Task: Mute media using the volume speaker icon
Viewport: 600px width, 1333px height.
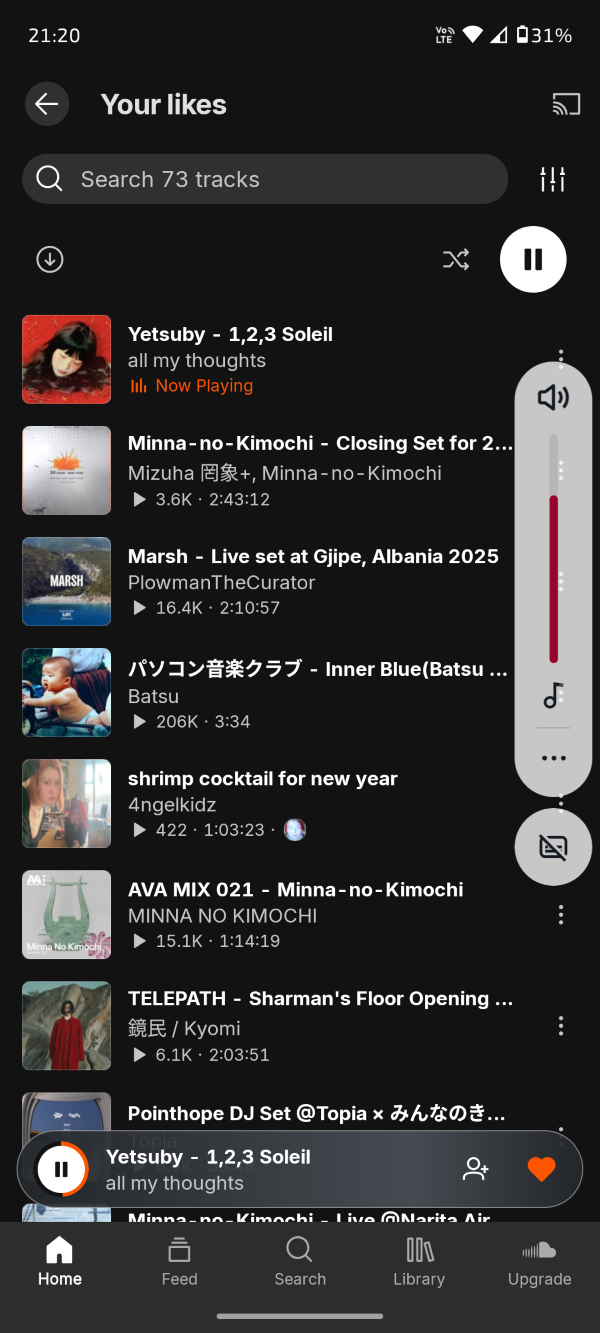Action: click(553, 398)
